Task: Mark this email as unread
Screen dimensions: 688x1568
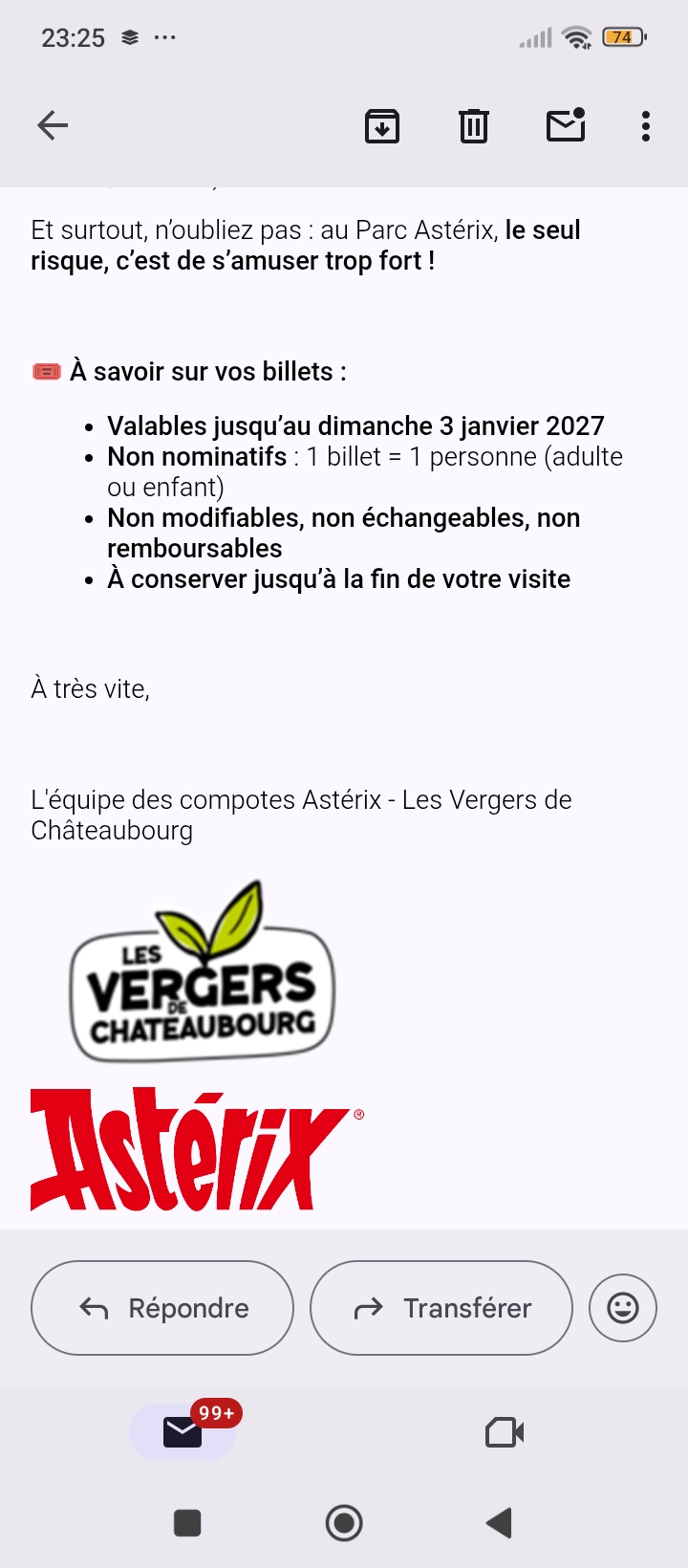Action: click(x=566, y=125)
